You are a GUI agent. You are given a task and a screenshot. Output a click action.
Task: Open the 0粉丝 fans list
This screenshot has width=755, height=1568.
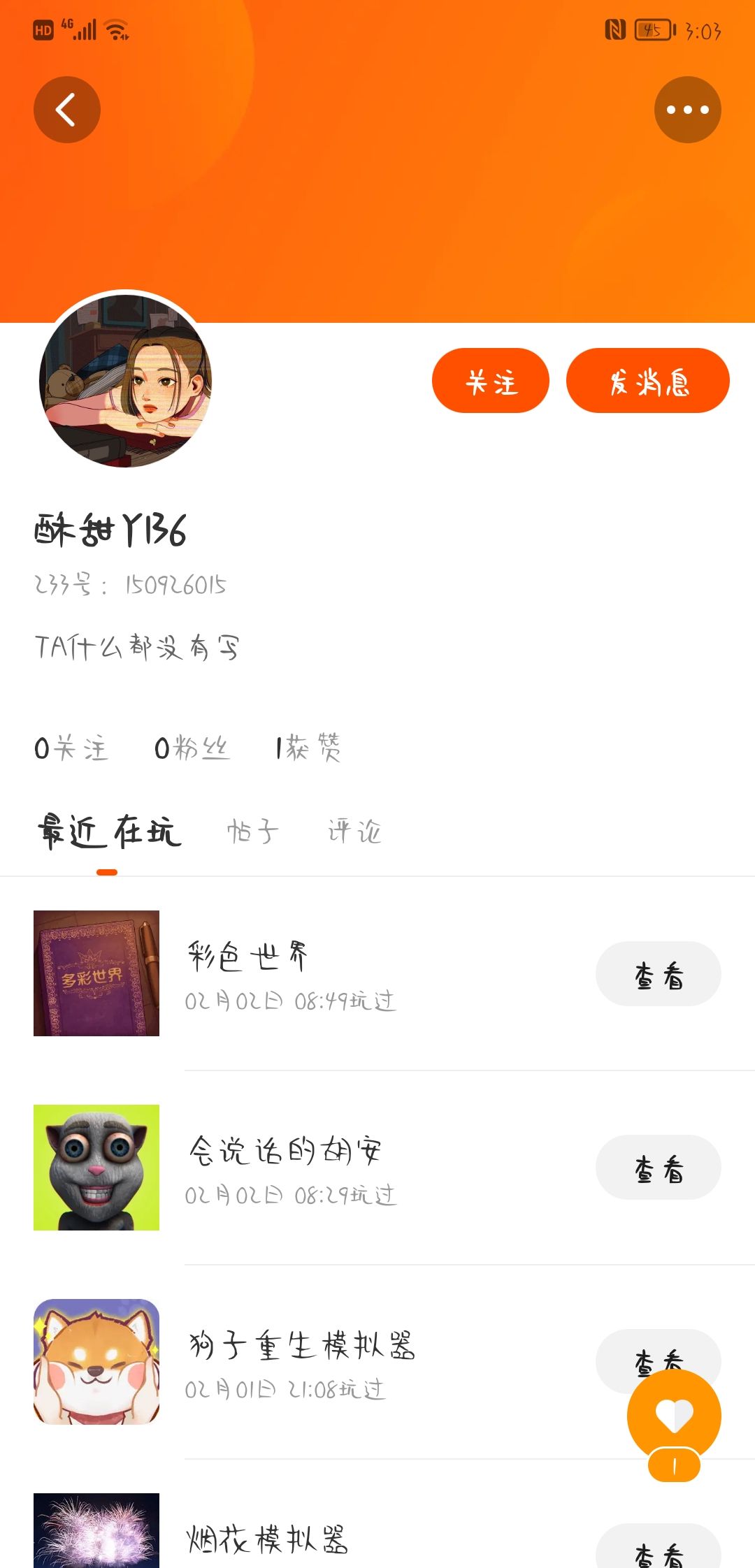click(x=192, y=748)
